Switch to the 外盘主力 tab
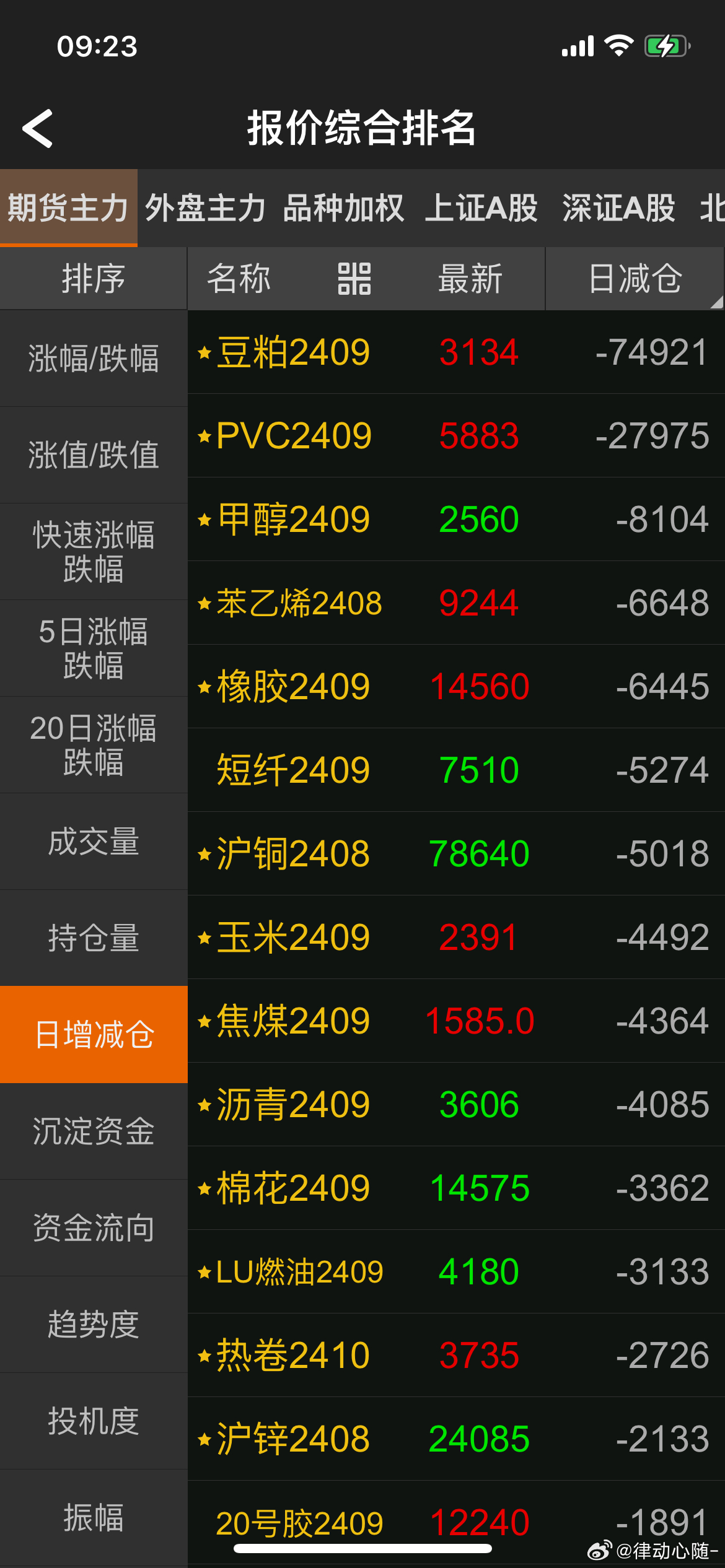Screen dimensions: 725x1568 (205, 208)
